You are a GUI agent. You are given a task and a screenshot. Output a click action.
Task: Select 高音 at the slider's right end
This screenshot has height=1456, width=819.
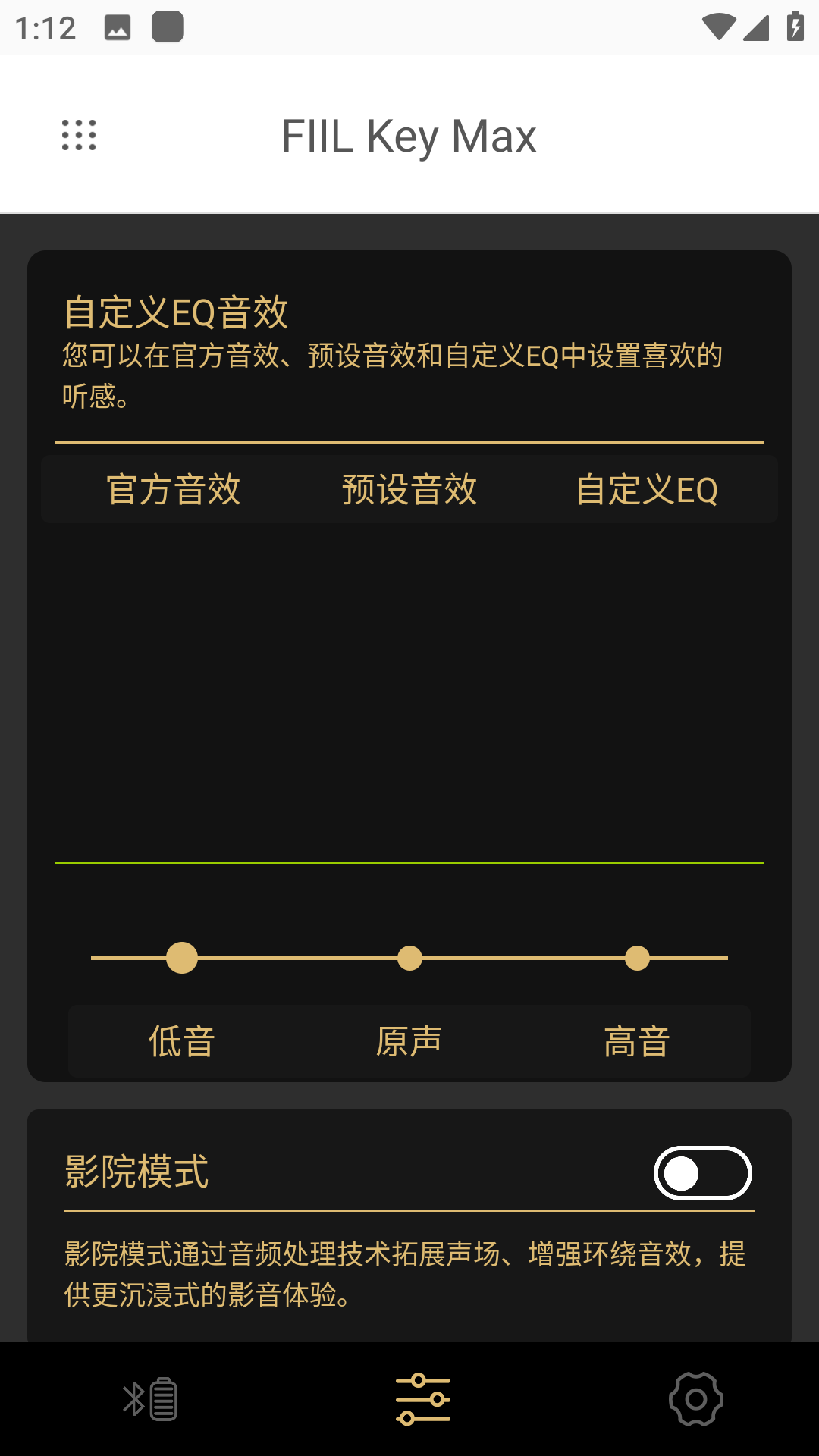click(637, 958)
